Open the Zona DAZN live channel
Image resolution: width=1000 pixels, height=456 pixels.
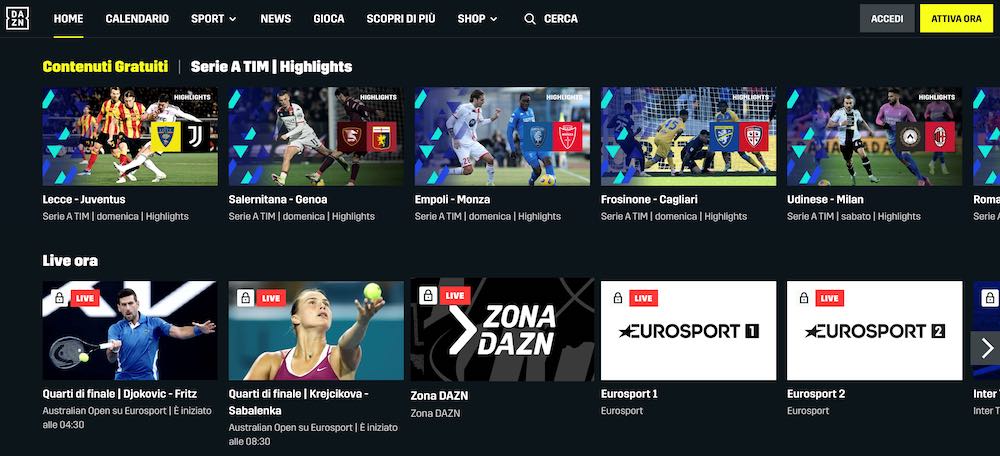tap(502, 330)
